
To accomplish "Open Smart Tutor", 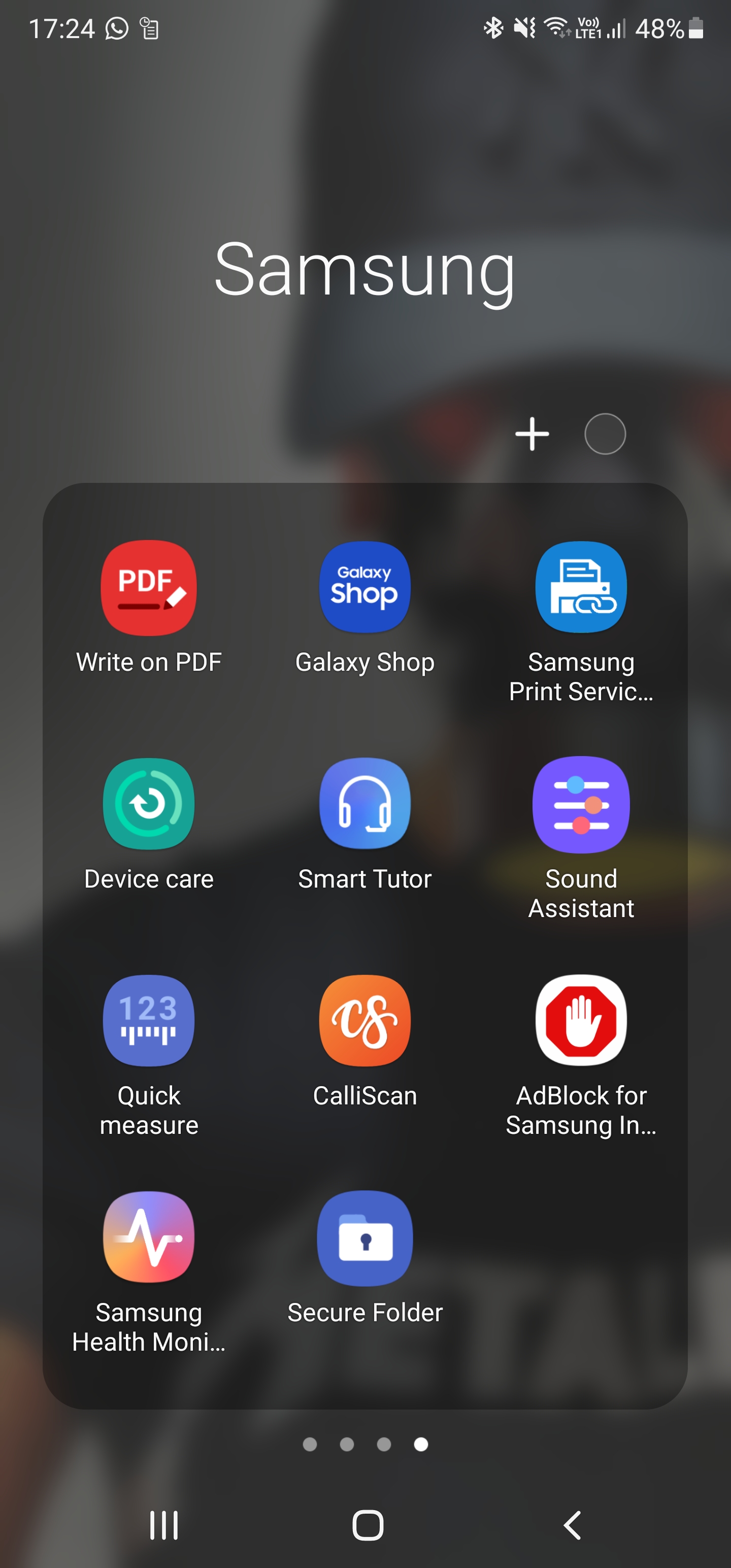I will pos(364,804).
